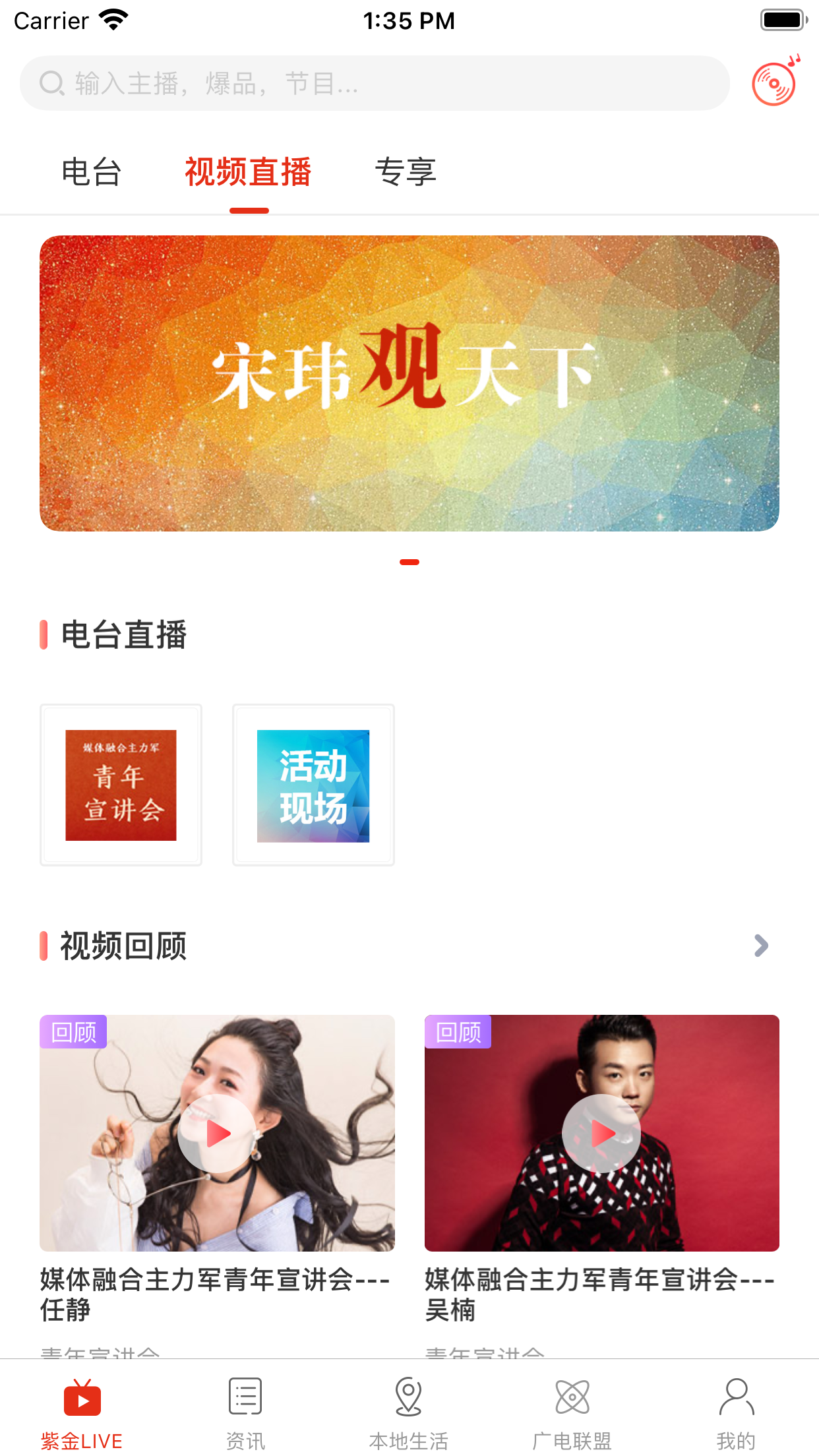Tap the carousel indicator dot below banner
Viewport: 819px width, 1456px height.
pyautogui.click(x=409, y=562)
